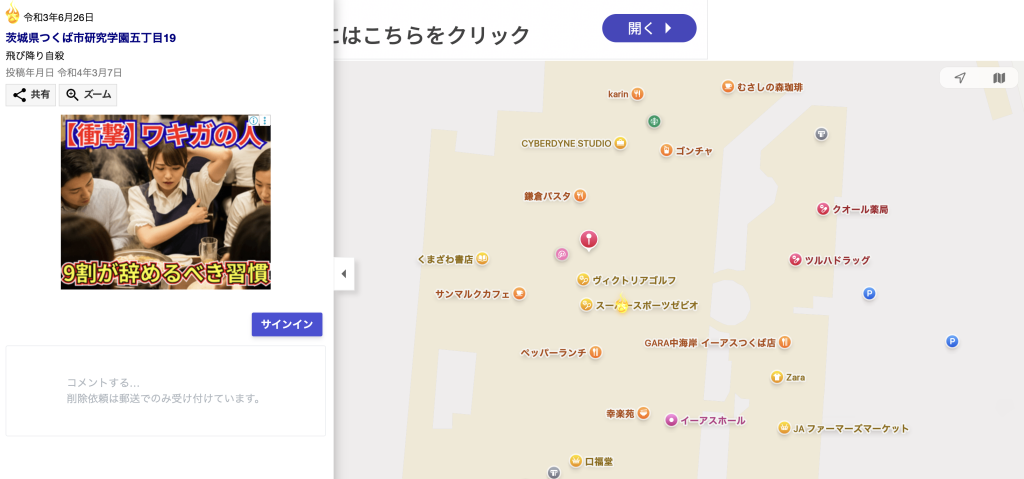1024x479 pixels.
Task: Tap the 開く button in the top banner
Action: 648,28
